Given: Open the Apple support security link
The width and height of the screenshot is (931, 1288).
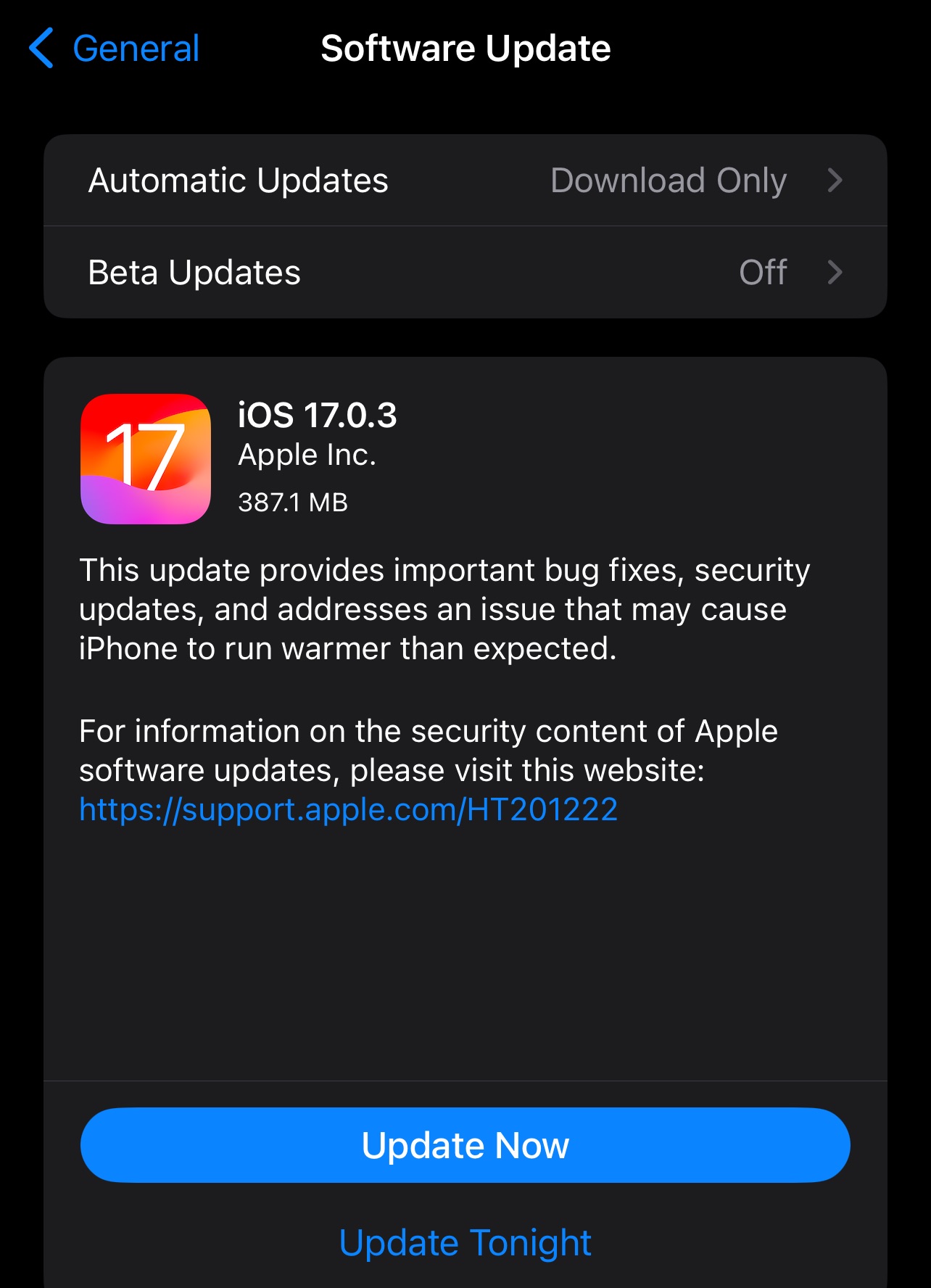Looking at the screenshot, I should [x=348, y=809].
